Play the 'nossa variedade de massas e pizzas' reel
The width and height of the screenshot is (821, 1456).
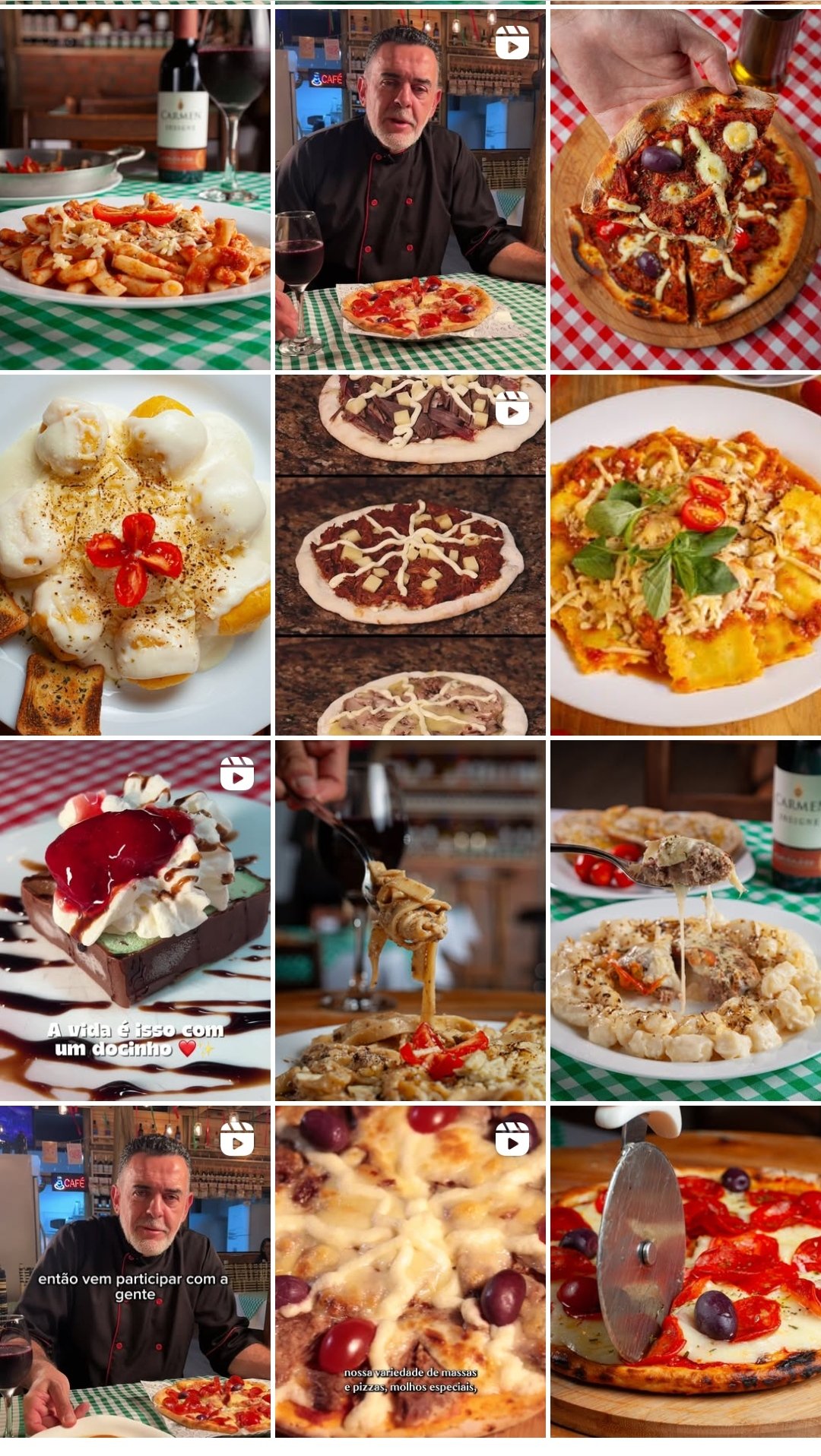pyautogui.click(x=410, y=1271)
